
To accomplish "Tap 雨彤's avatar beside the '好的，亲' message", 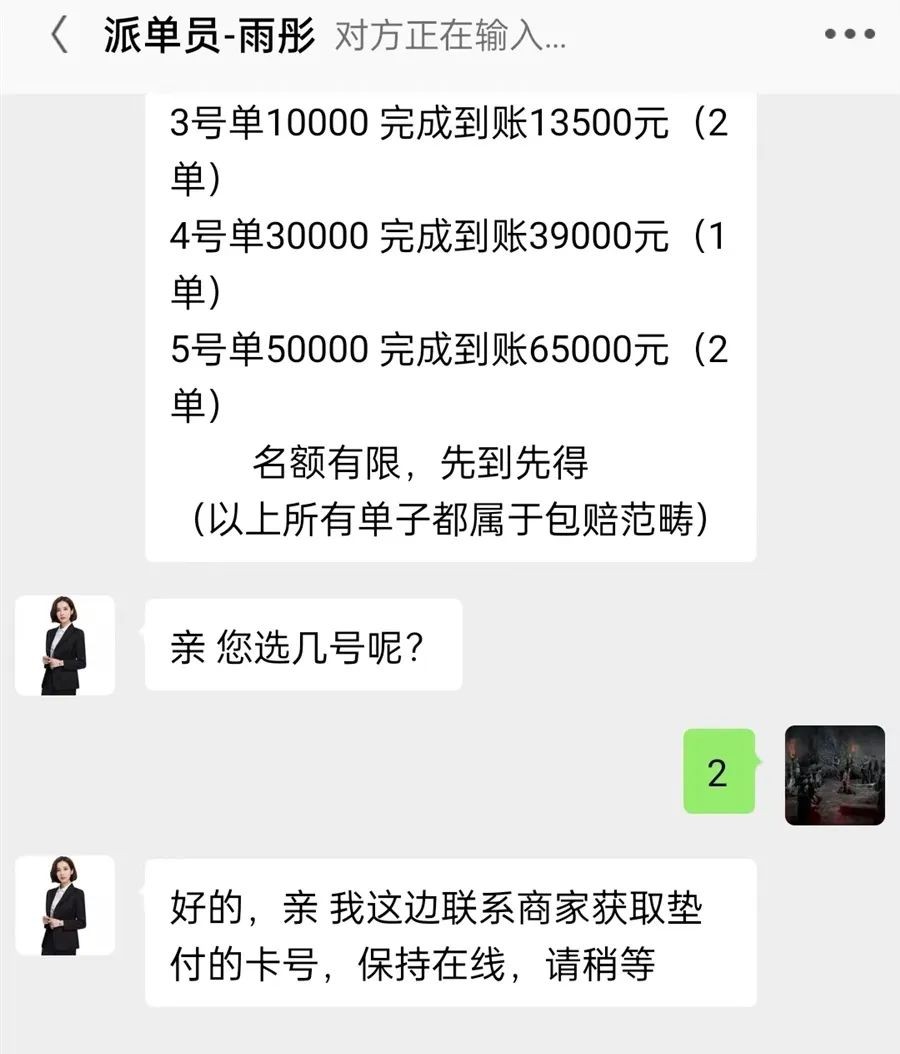I will pos(65,905).
